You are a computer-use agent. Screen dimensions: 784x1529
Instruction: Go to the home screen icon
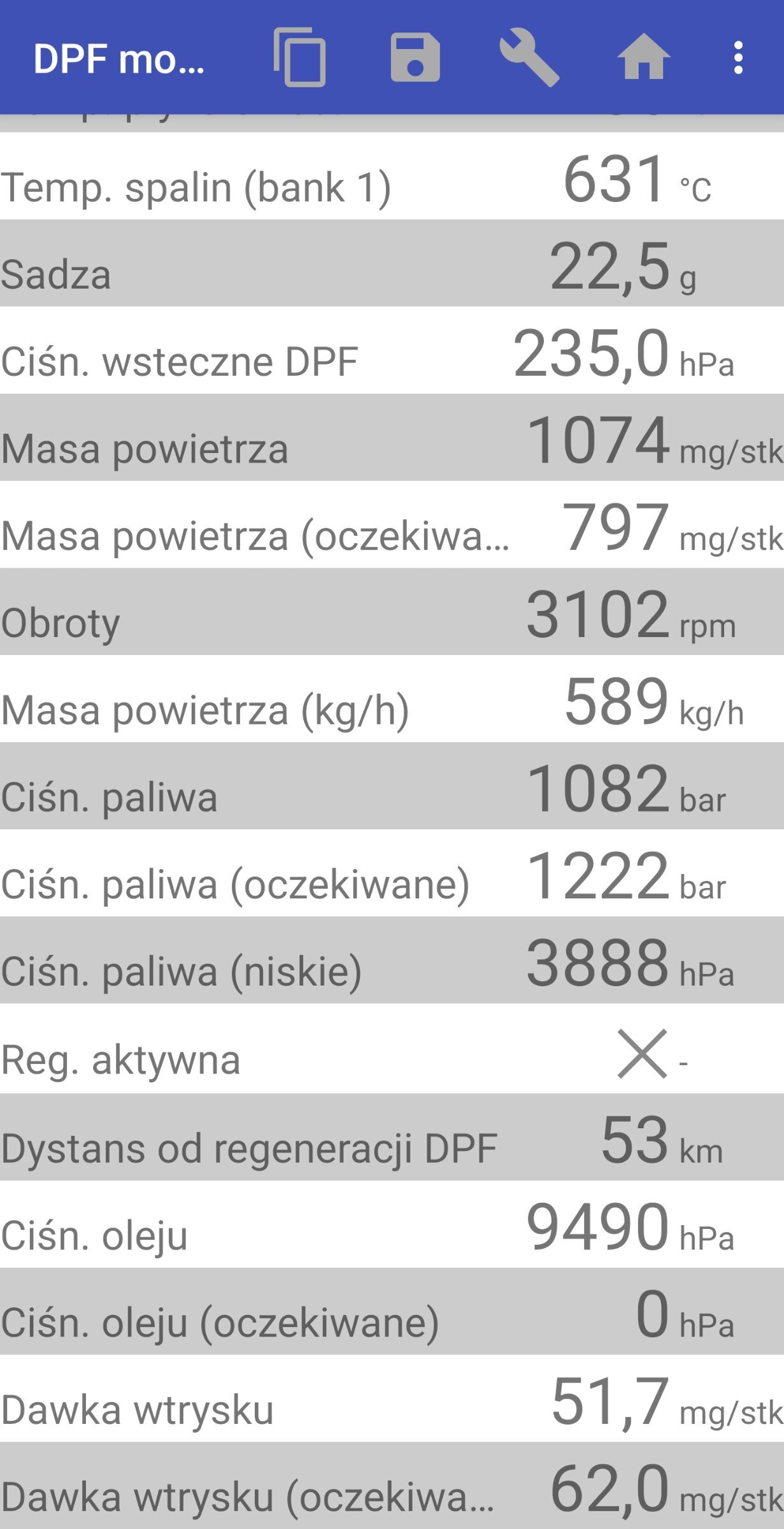pyautogui.click(x=644, y=57)
